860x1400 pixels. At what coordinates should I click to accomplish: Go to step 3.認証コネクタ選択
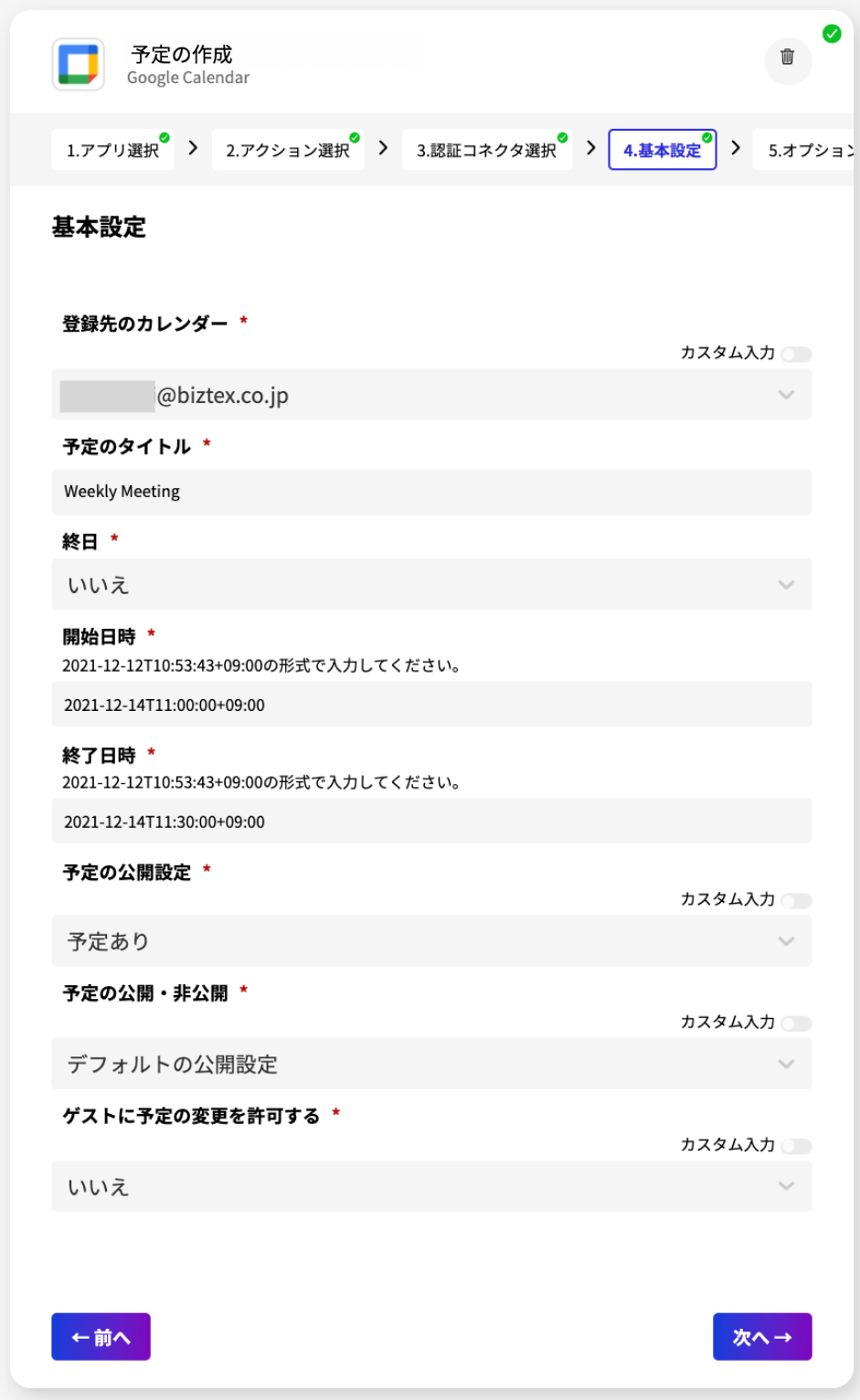(x=487, y=150)
